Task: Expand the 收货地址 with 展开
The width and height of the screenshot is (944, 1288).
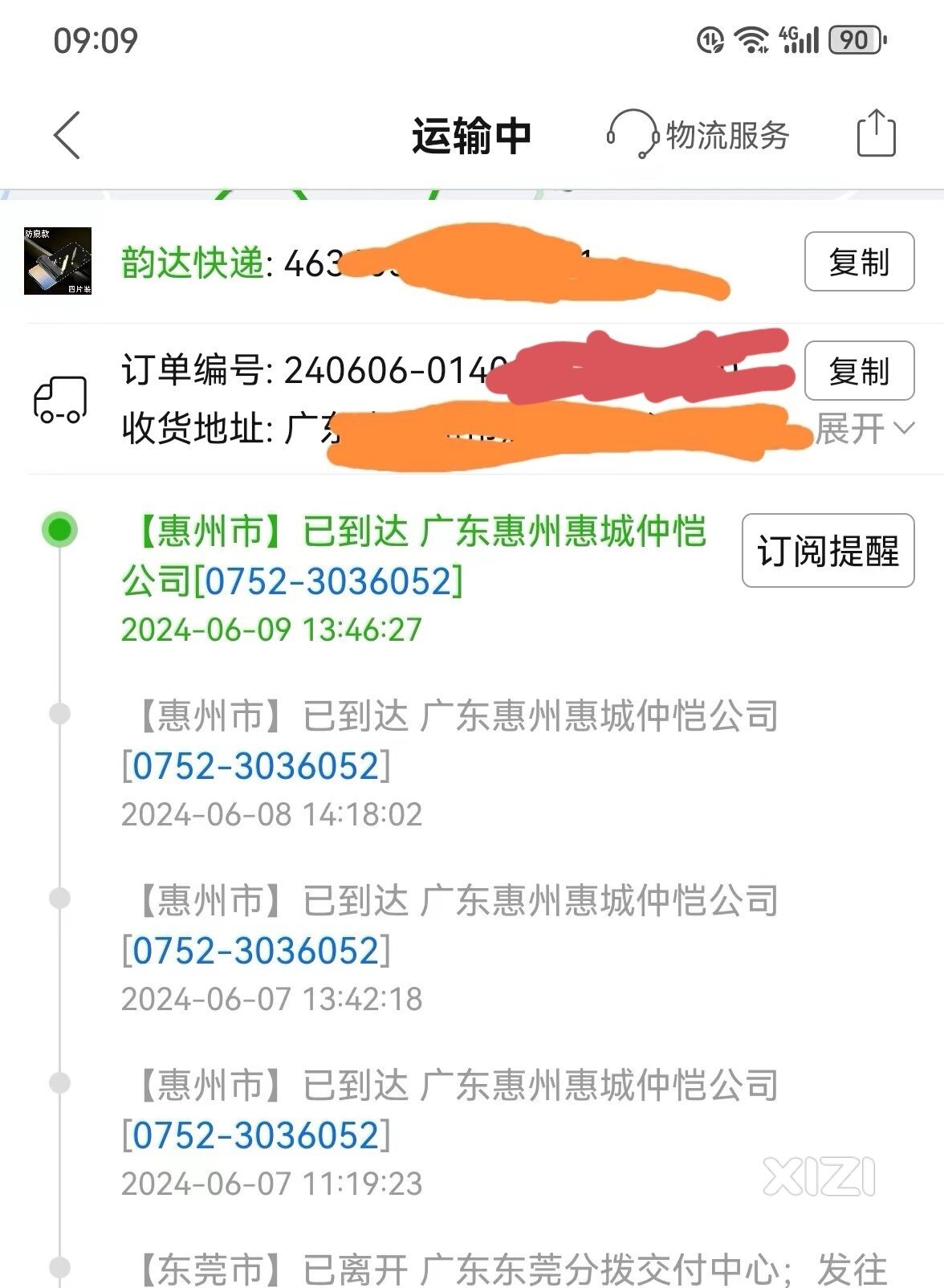Action: click(864, 429)
